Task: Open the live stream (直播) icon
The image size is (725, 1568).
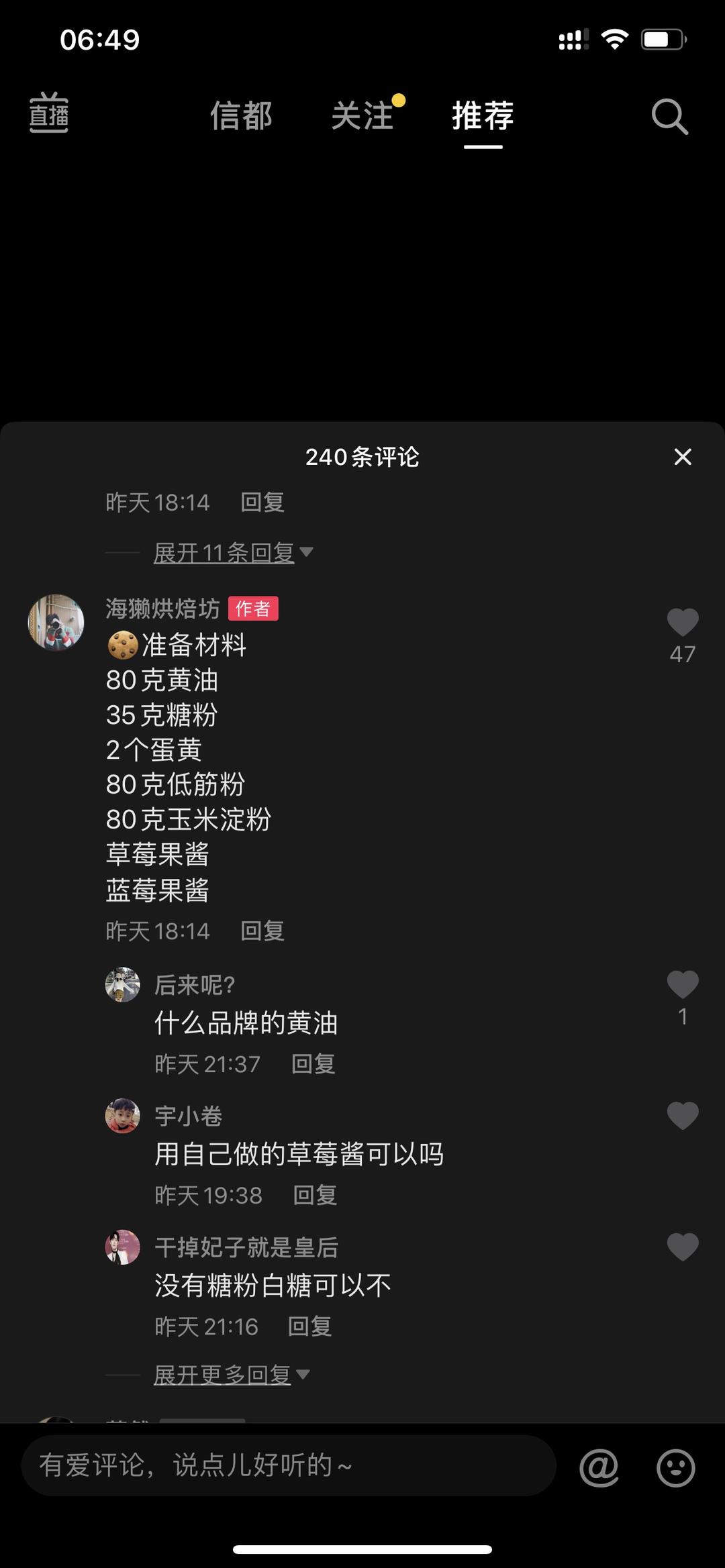Action: point(49,113)
